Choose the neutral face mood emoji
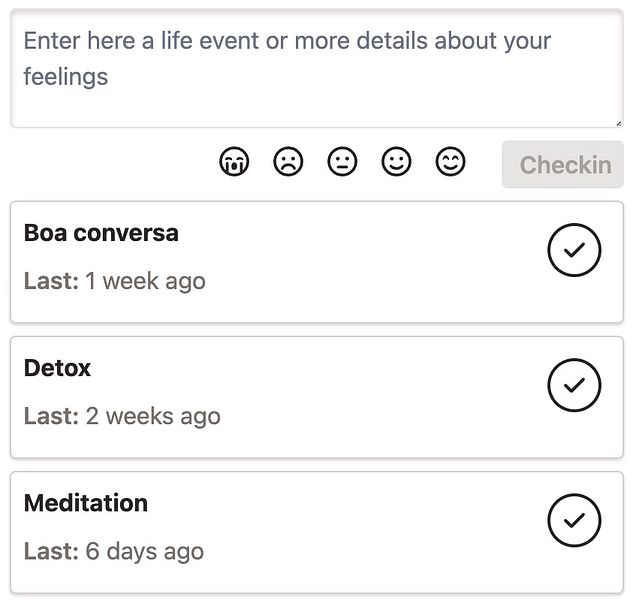Viewport: 633px width, 600px height. pyautogui.click(x=342, y=162)
